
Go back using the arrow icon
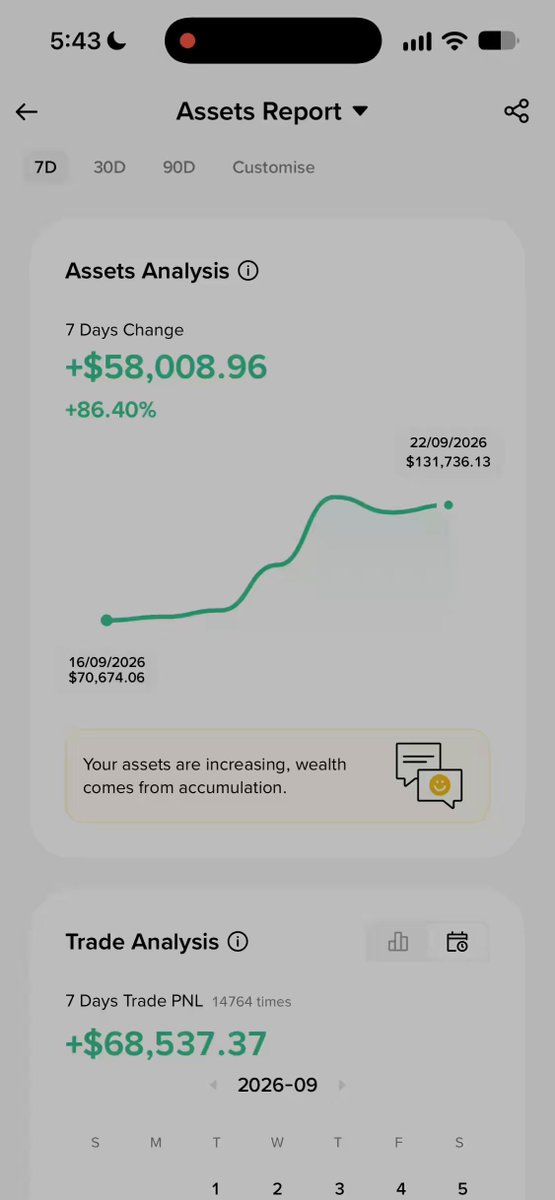[27, 111]
